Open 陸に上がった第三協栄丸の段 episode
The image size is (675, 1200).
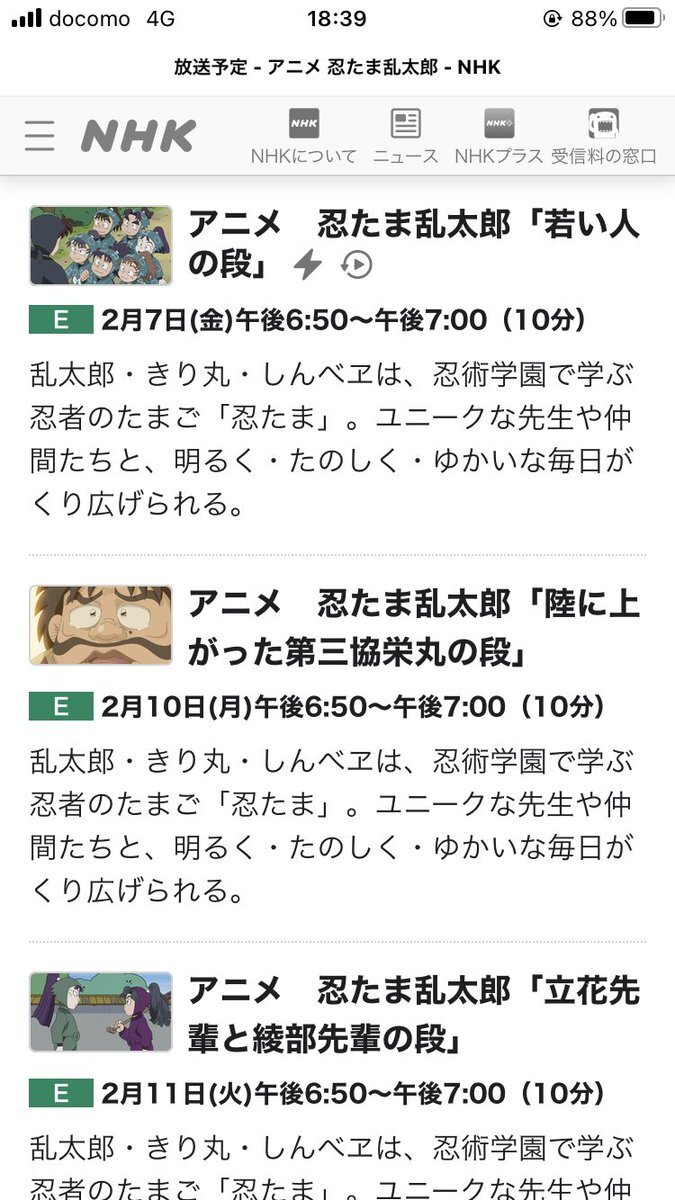pyautogui.click(x=413, y=626)
